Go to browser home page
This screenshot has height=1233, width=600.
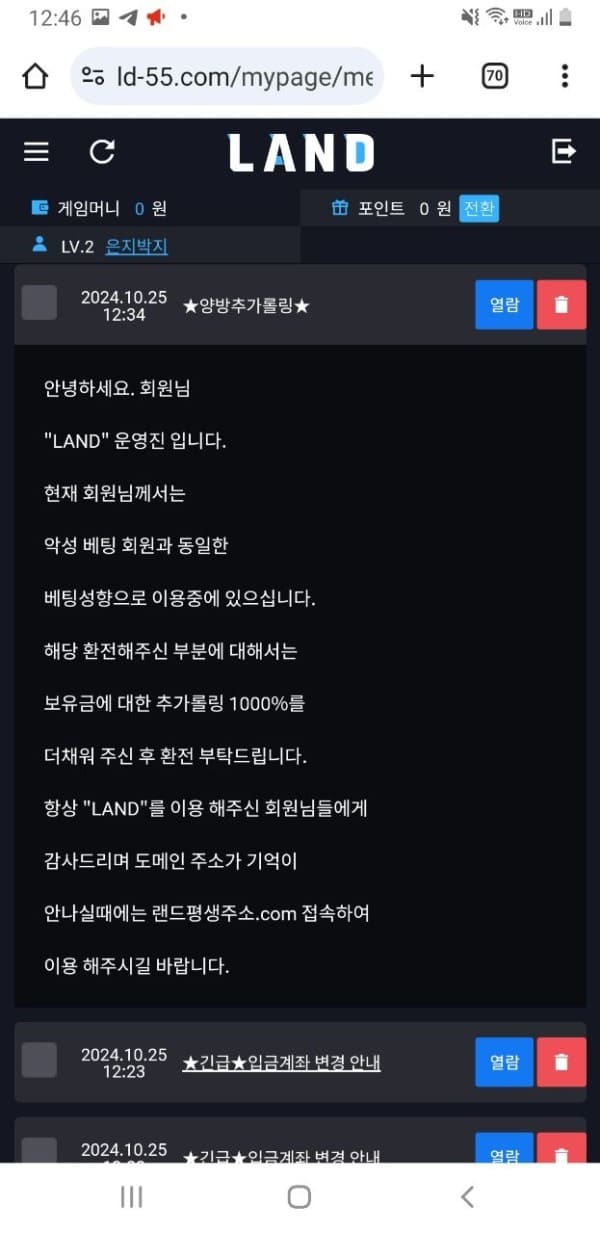35,76
